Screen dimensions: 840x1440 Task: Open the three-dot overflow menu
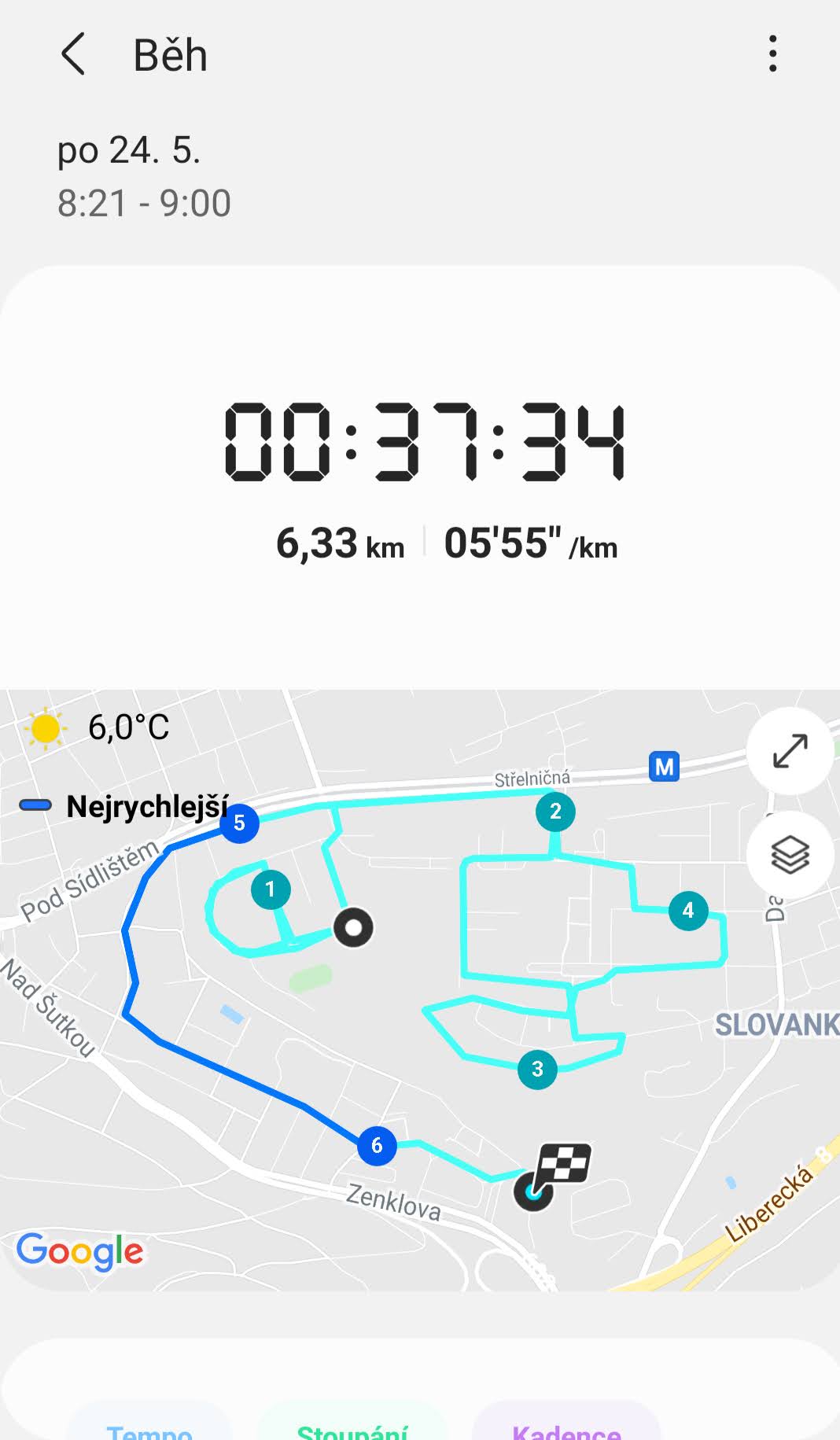click(773, 53)
